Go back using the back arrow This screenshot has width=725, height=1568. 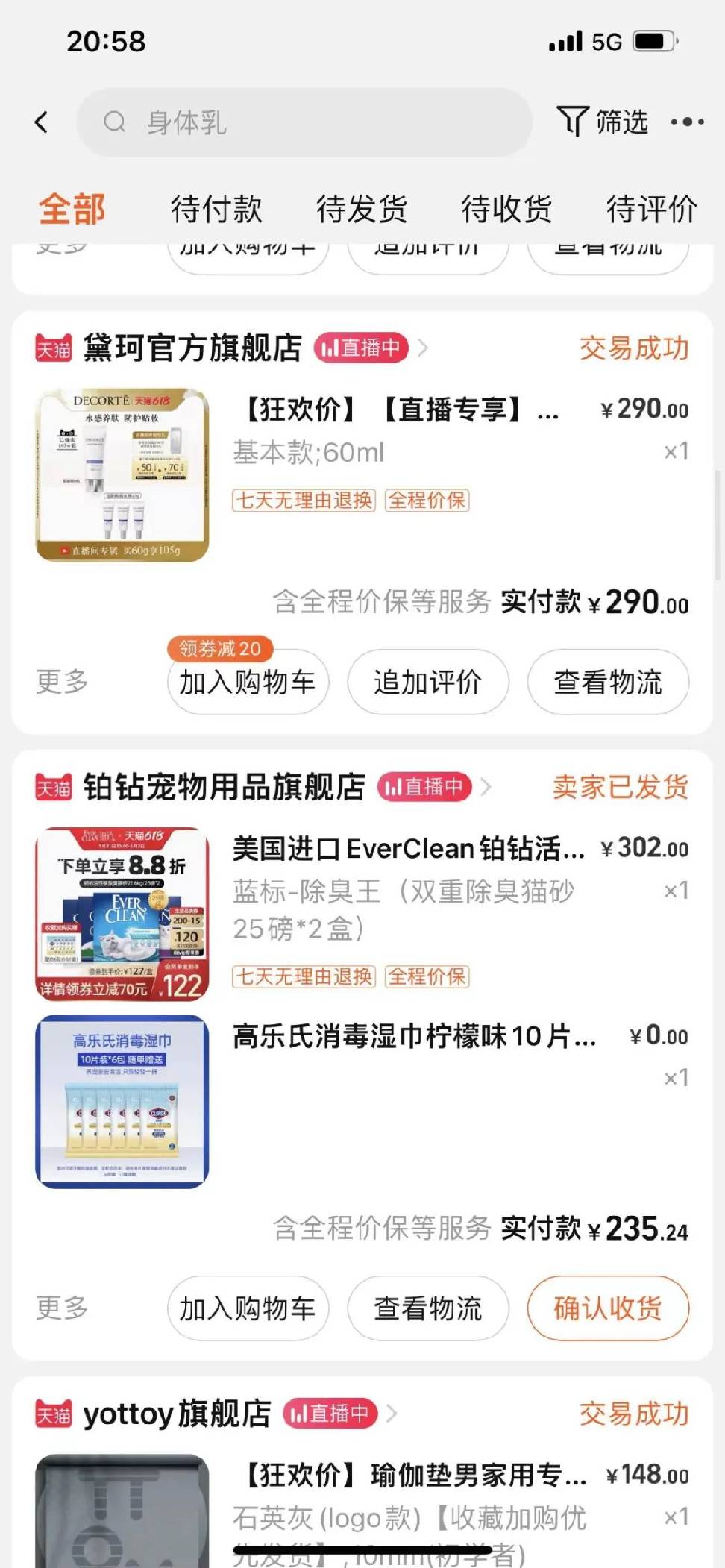coord(42,122)
